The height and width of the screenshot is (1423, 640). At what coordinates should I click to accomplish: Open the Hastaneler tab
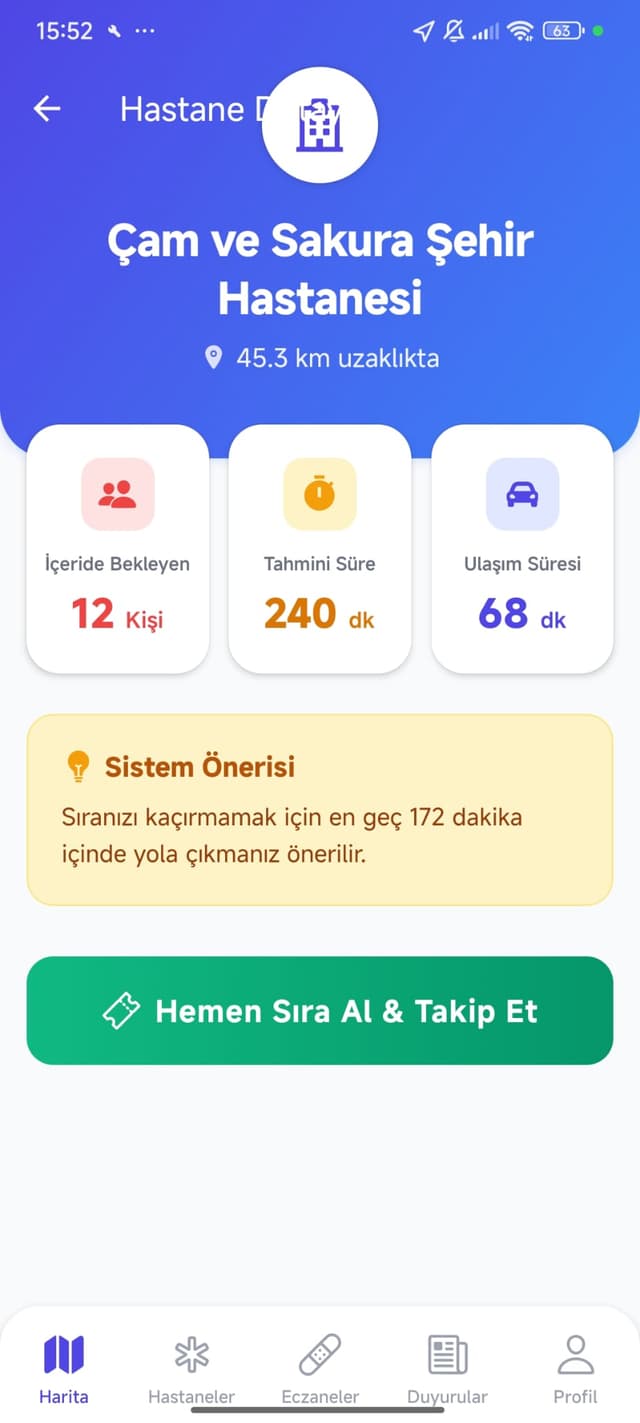[x=191, y=1367]
